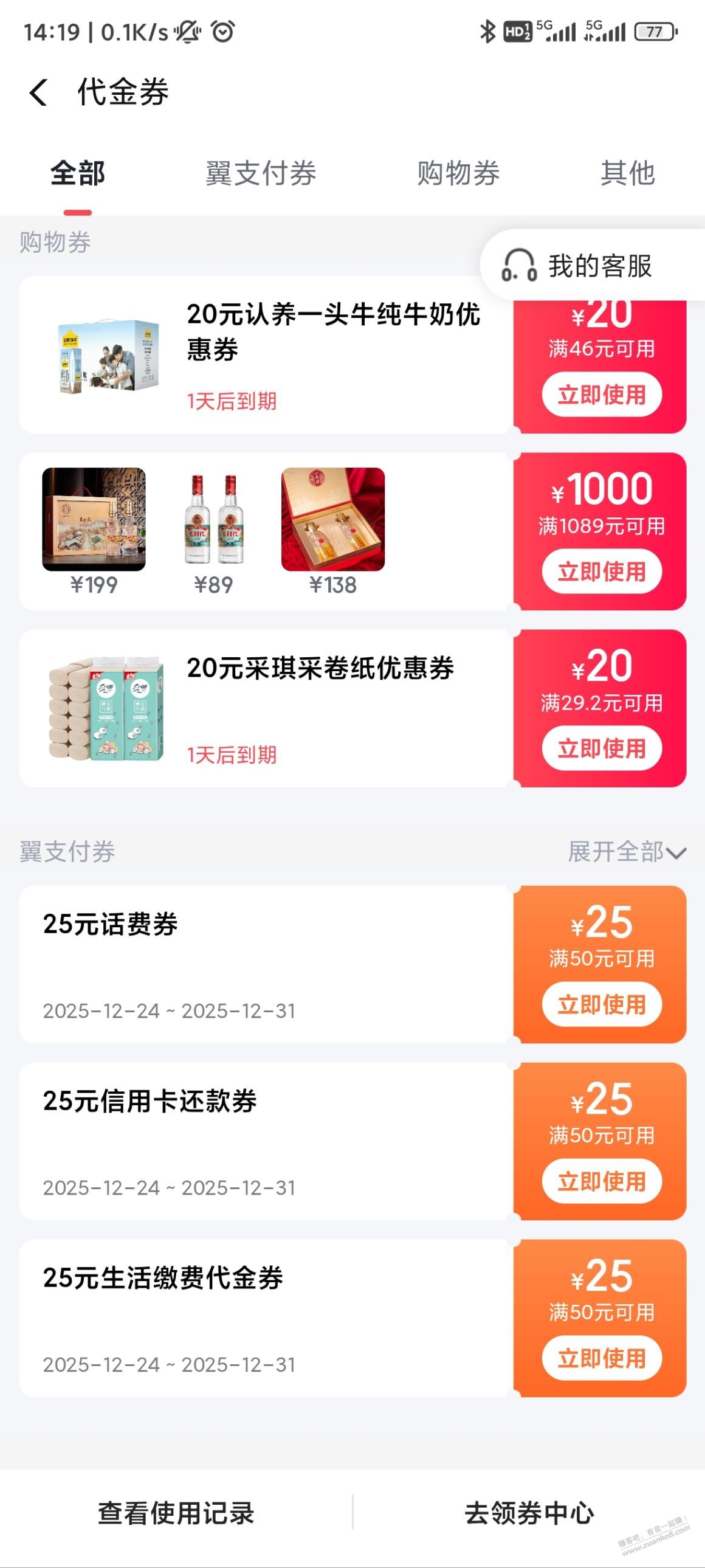This screenshot has width=705, height=1568.
Task: Use the 采琪采卷纸 coupon now
Action: click(x=601, y=748)
